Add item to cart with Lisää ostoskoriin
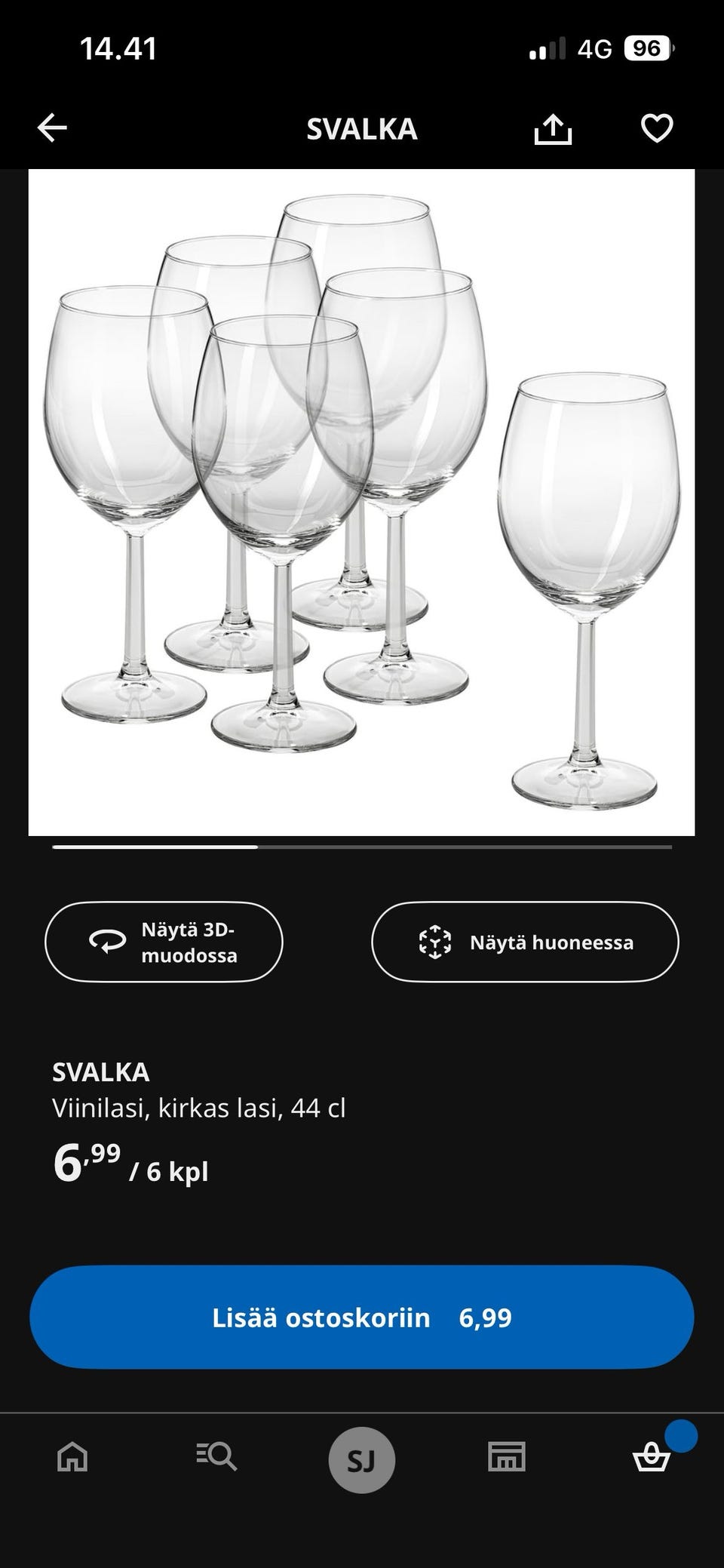 (x=362, y=1317)
